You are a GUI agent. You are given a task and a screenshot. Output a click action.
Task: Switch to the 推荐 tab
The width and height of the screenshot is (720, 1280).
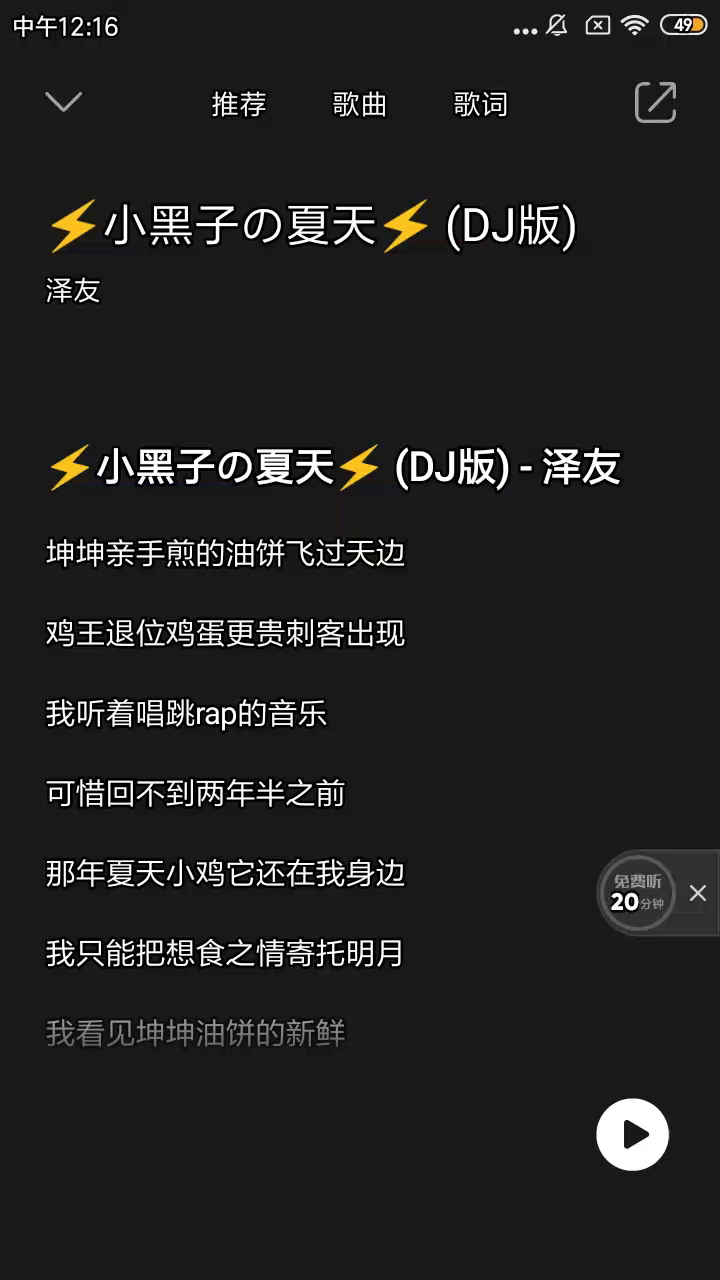(x=239, y=104)
